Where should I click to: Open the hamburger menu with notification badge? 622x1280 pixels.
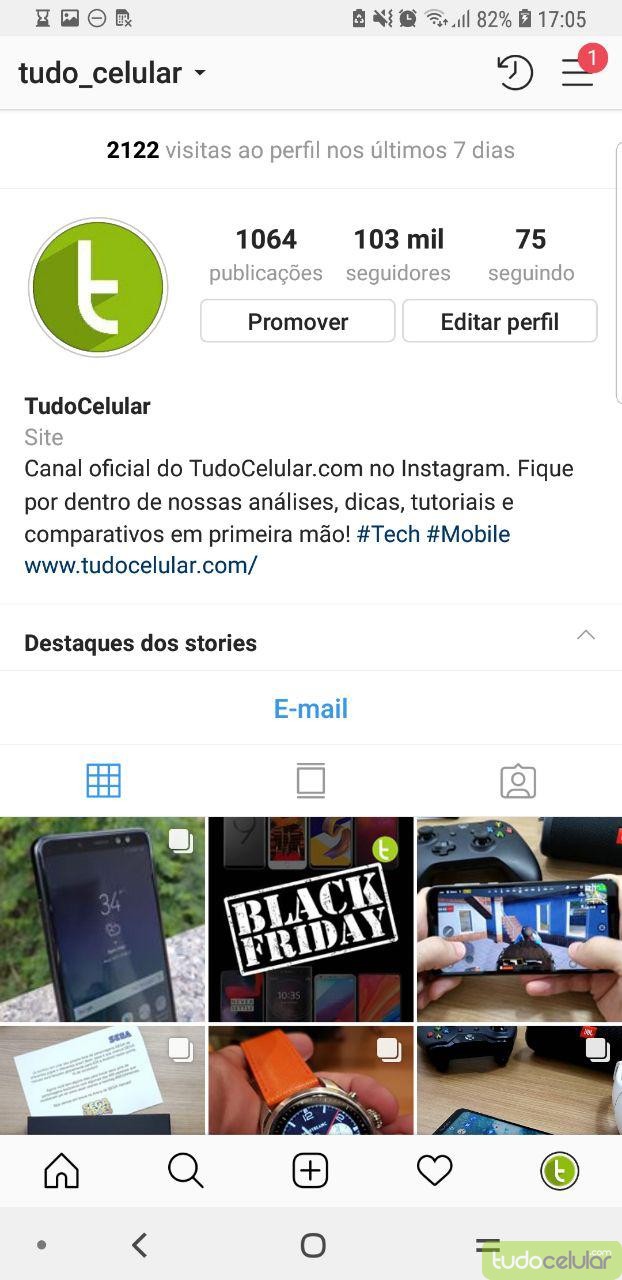(x=577, y=72)
